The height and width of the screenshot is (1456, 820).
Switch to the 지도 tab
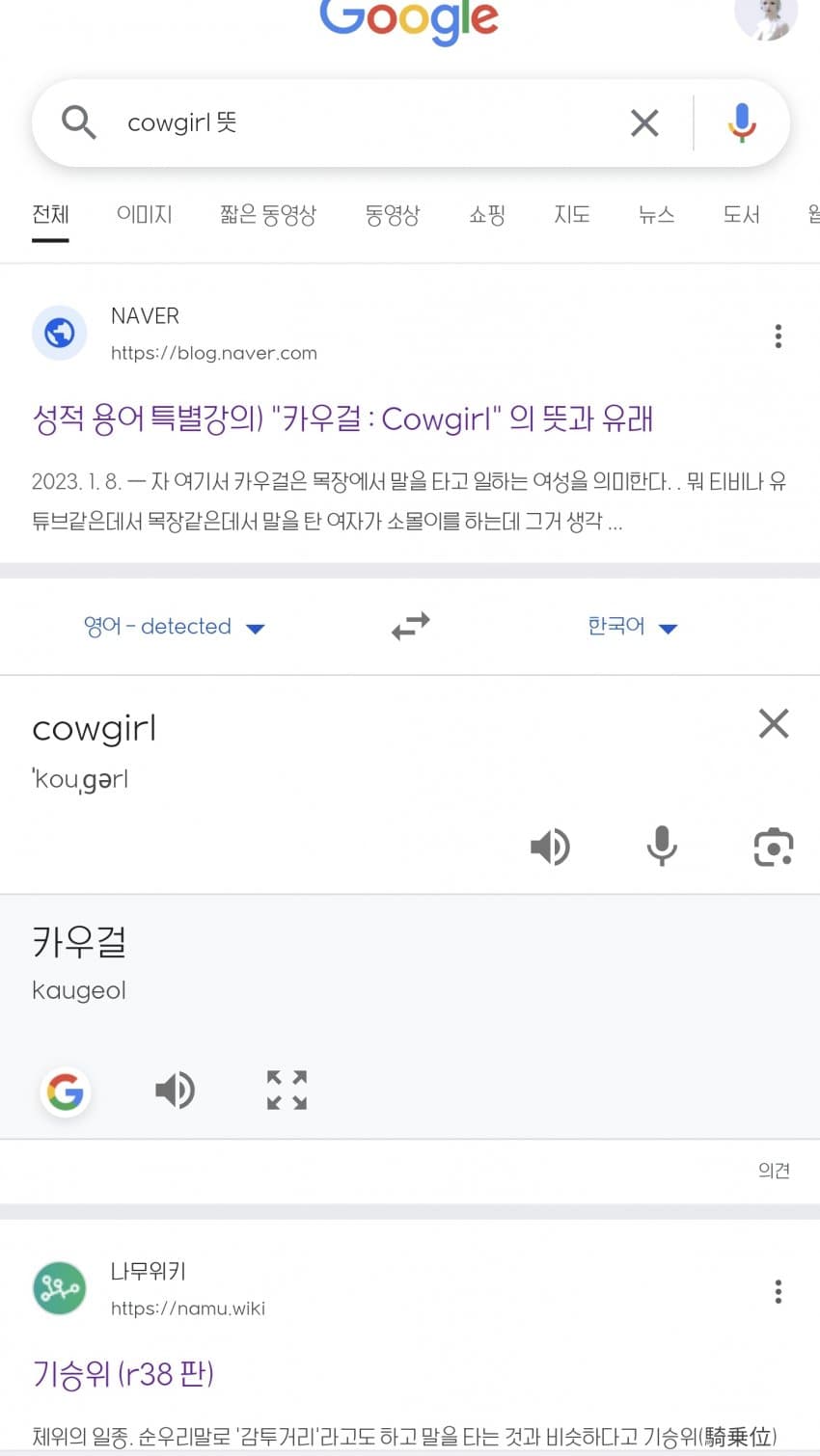571,215
